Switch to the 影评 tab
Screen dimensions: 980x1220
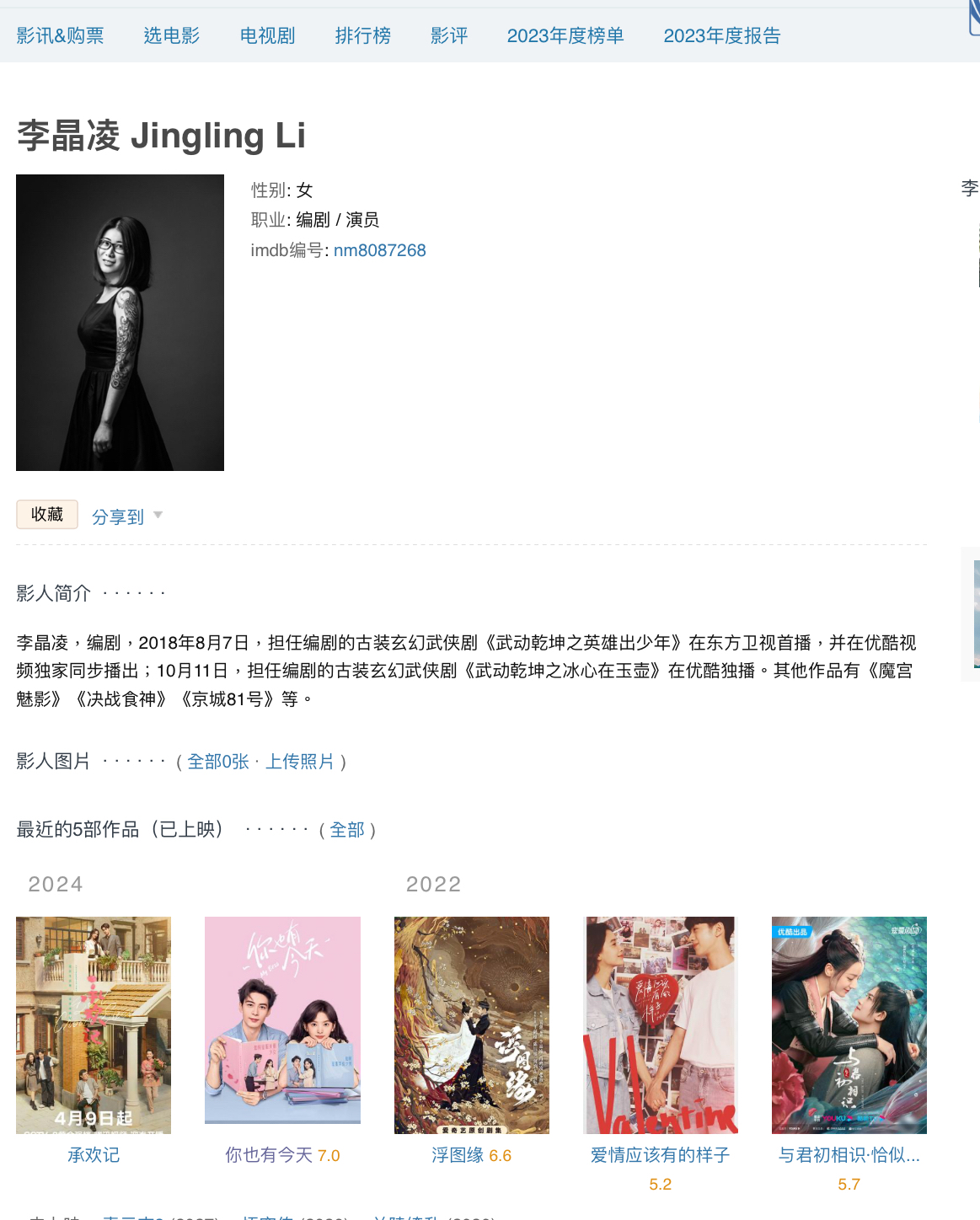448,35
